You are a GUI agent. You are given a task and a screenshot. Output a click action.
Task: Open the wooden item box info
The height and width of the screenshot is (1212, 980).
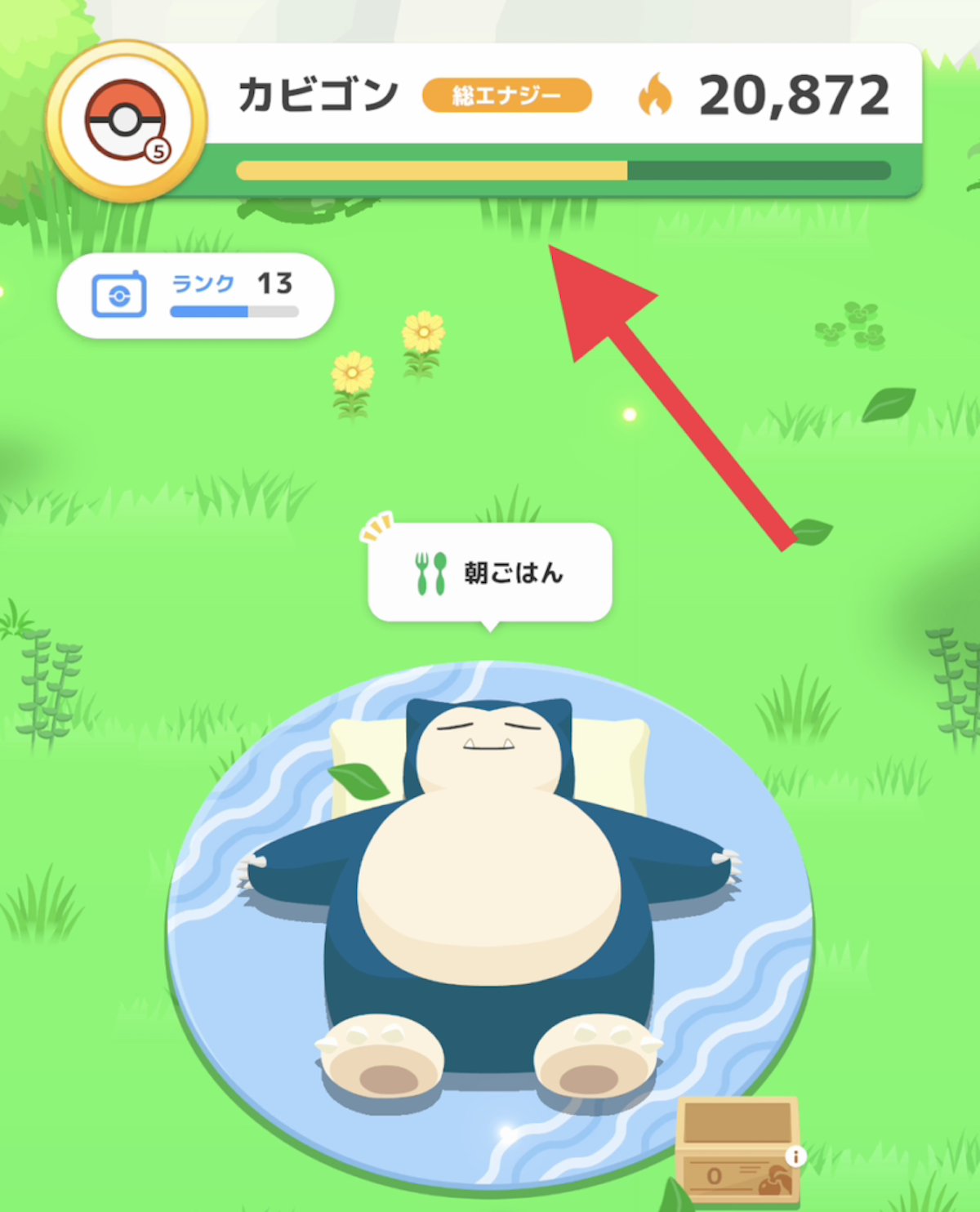pyautogui.click(x=795, y=1156)
